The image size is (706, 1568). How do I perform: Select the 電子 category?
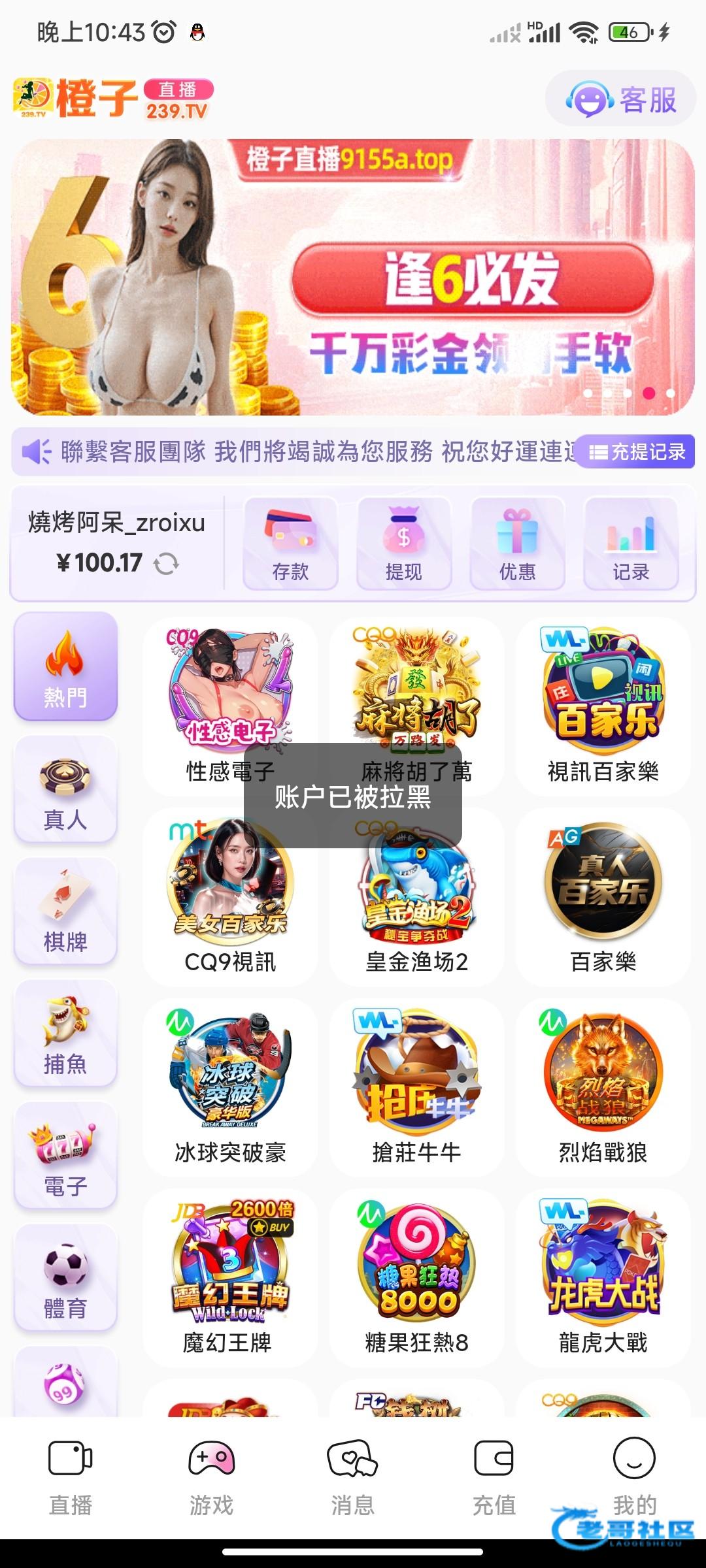pos(65,1155)
